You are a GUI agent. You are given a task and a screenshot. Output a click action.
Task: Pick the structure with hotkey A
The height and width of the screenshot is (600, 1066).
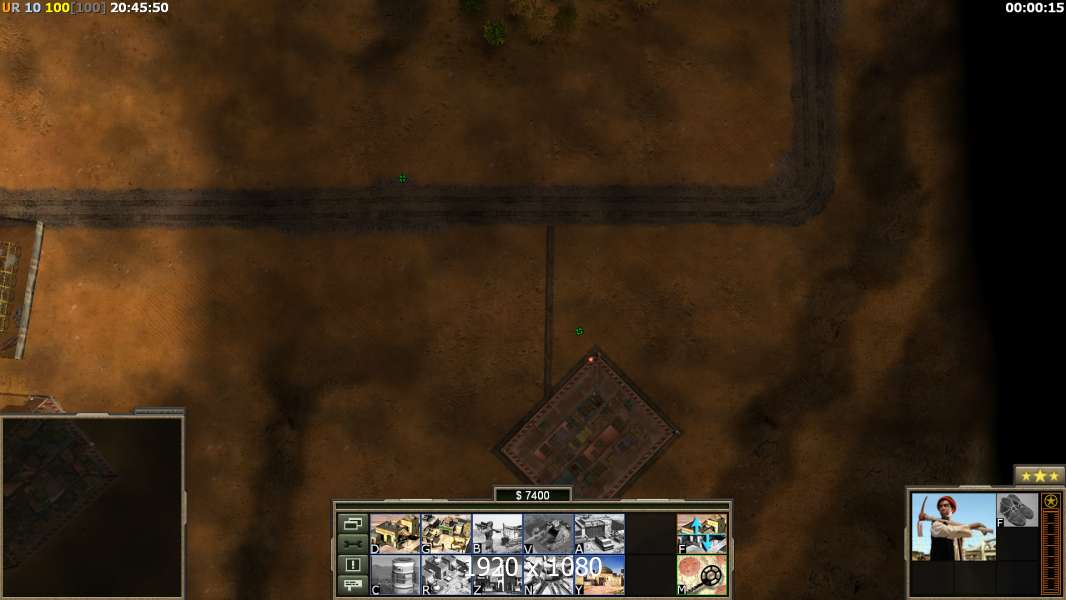pos(599,533)
